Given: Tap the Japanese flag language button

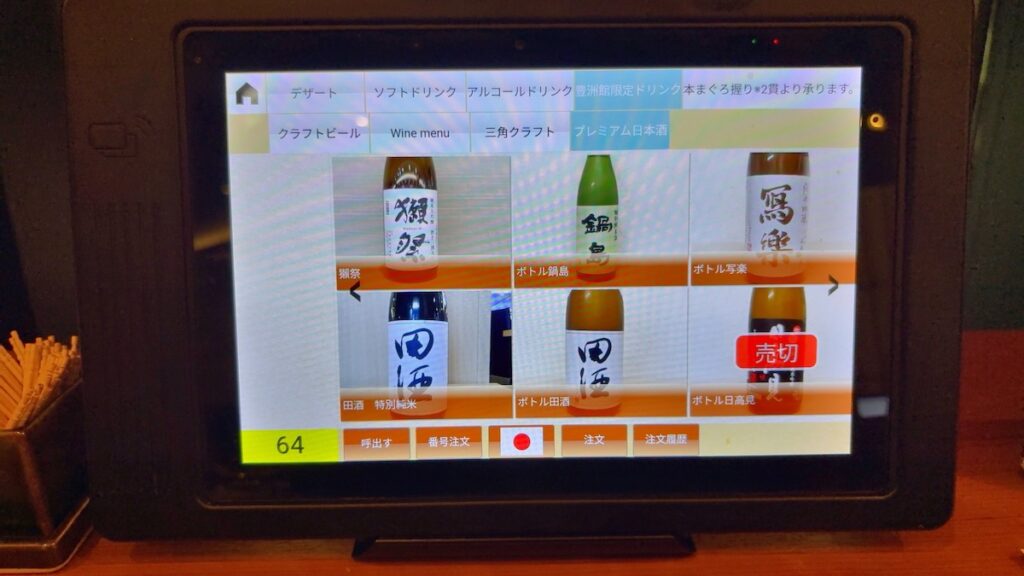Looking at the screenshot, I should 521,441.
